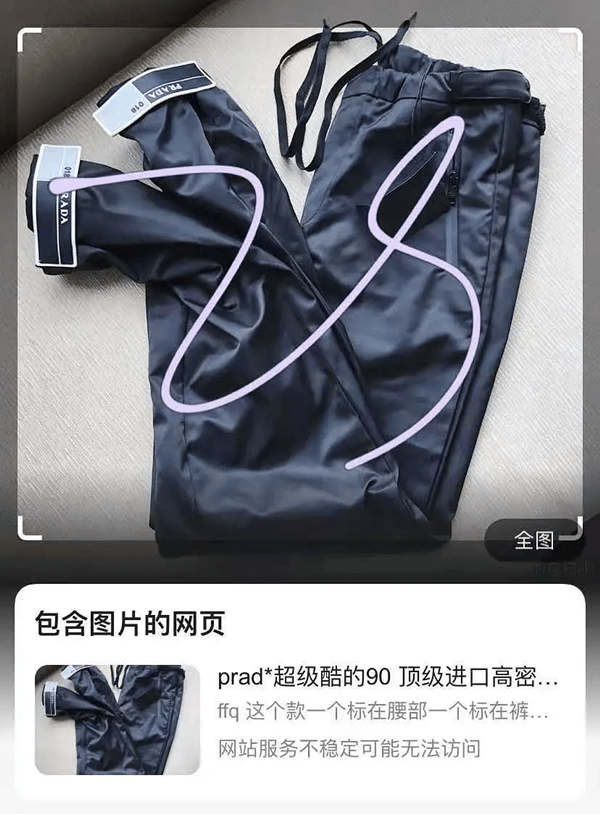The width and height of the screenshot is (600, 814).
Task: Tap the 全图 full image button
Action: point(534,540)
